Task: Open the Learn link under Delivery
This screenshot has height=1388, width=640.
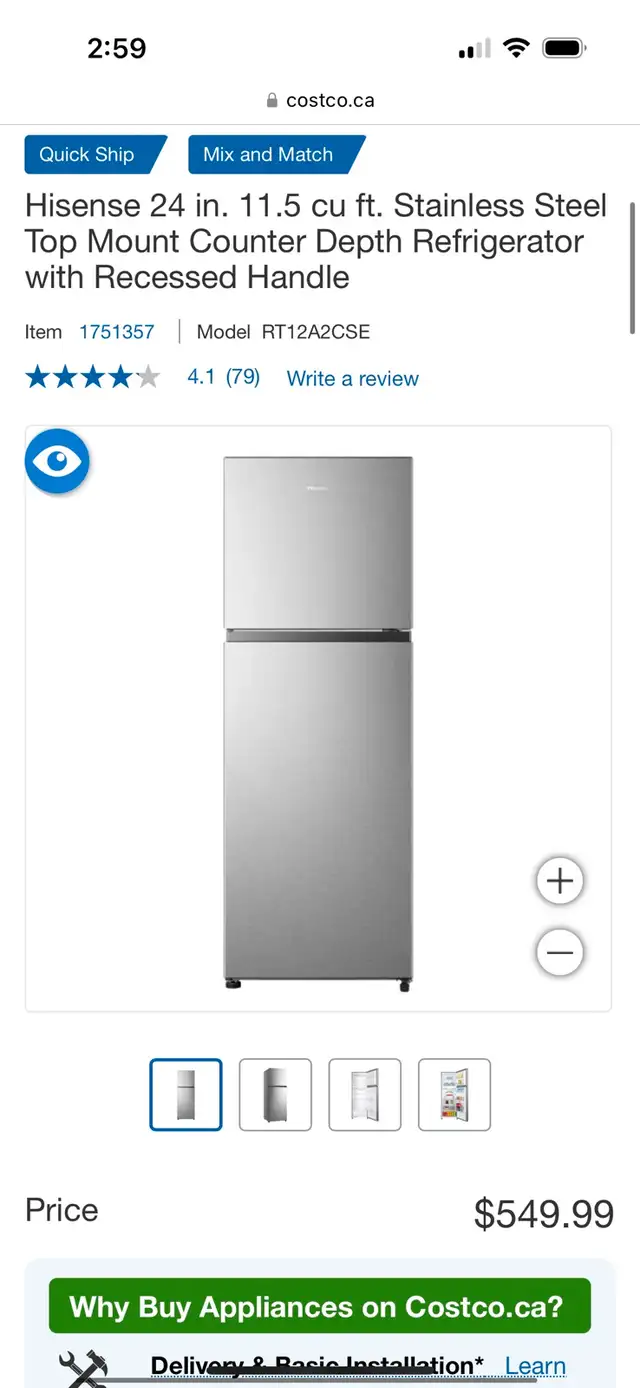Action: (535, 1366)
